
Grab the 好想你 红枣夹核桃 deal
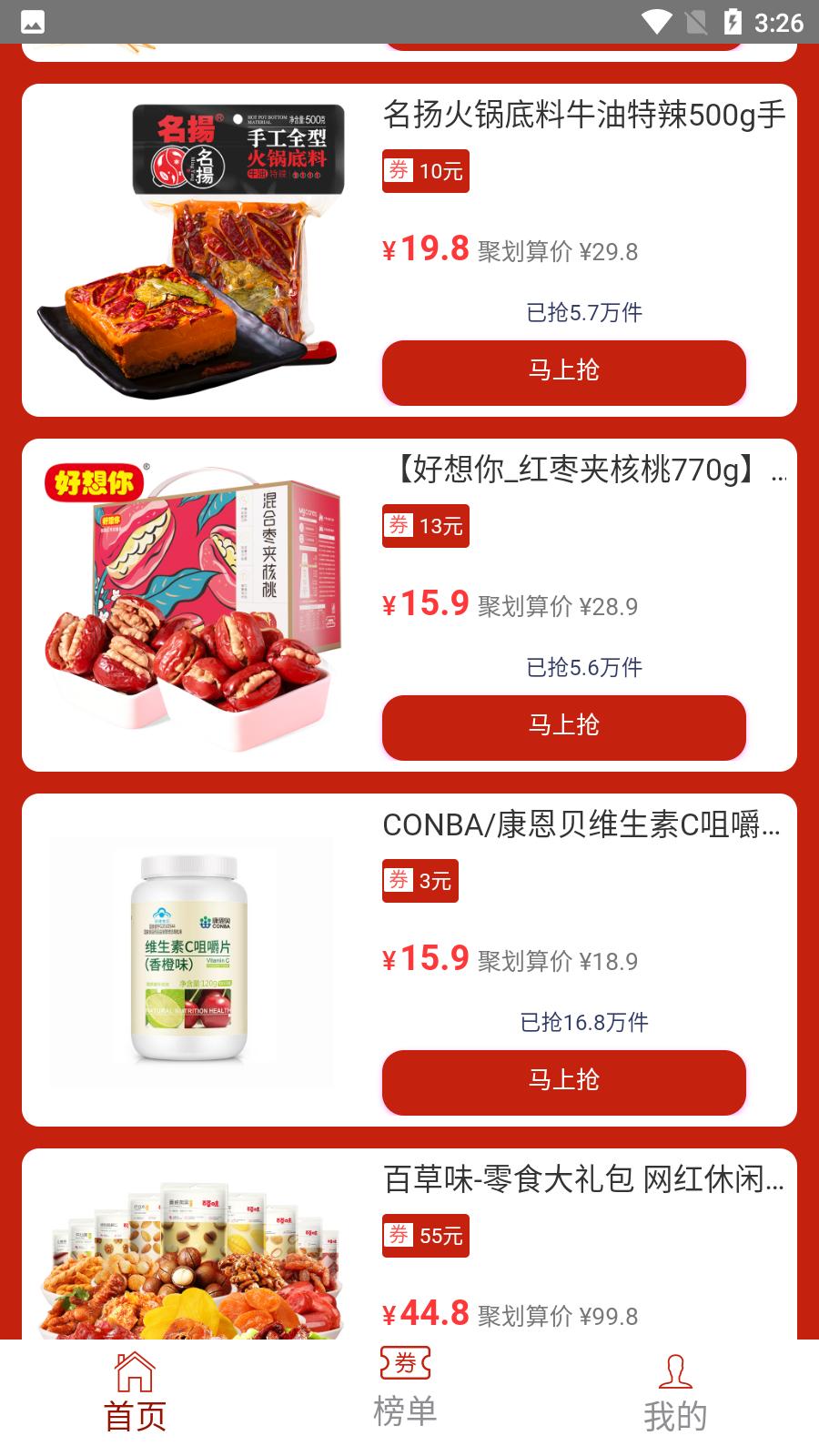point(563,726)
